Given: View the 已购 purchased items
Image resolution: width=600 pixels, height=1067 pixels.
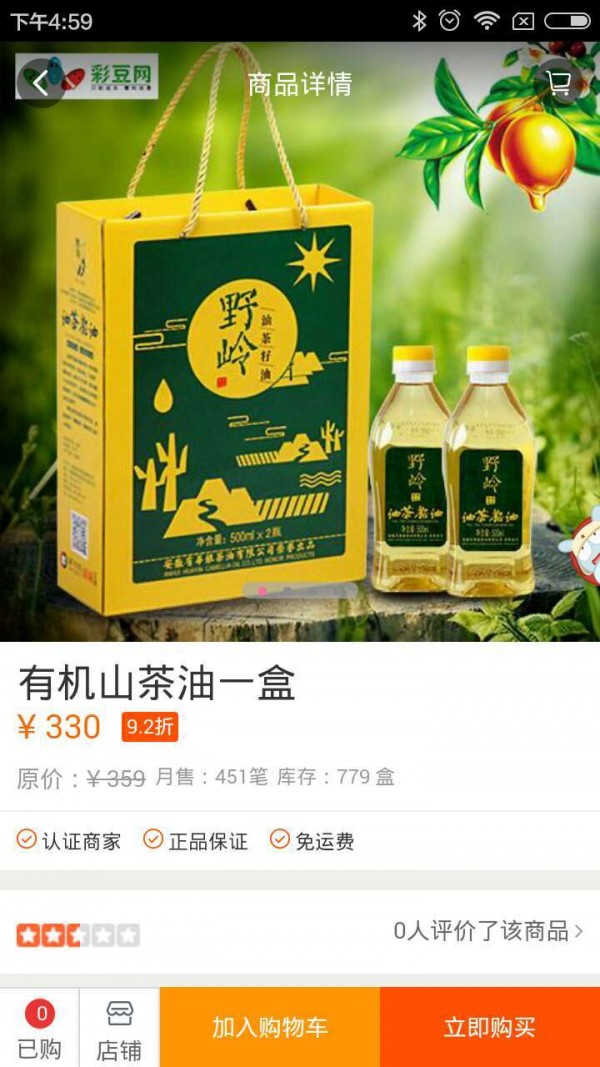Looking at the screenshot, I should (40, 1030).
